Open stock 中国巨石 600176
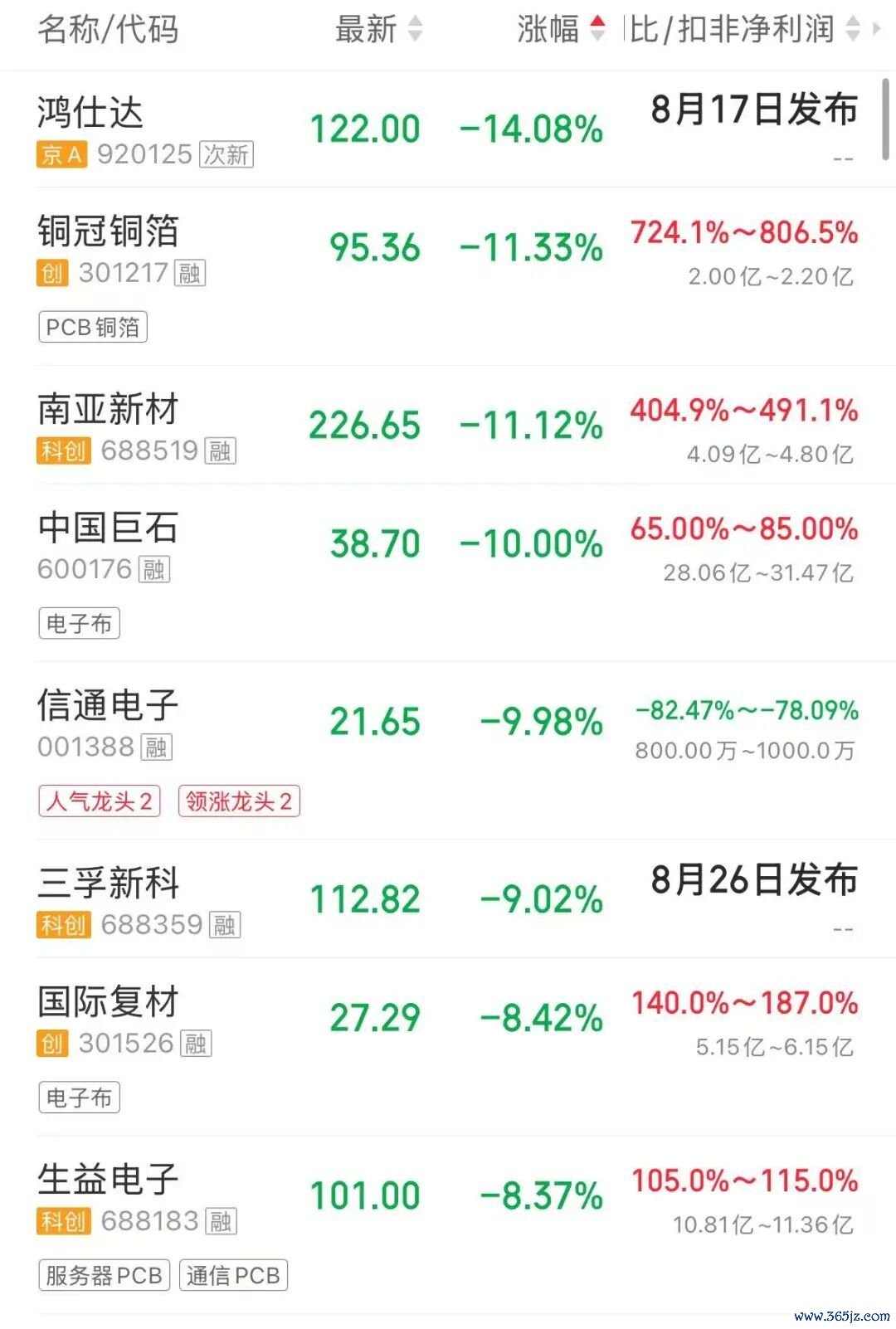Image resolution: width=896 pixels, height=1329 pixels. (x=448, y=572)
